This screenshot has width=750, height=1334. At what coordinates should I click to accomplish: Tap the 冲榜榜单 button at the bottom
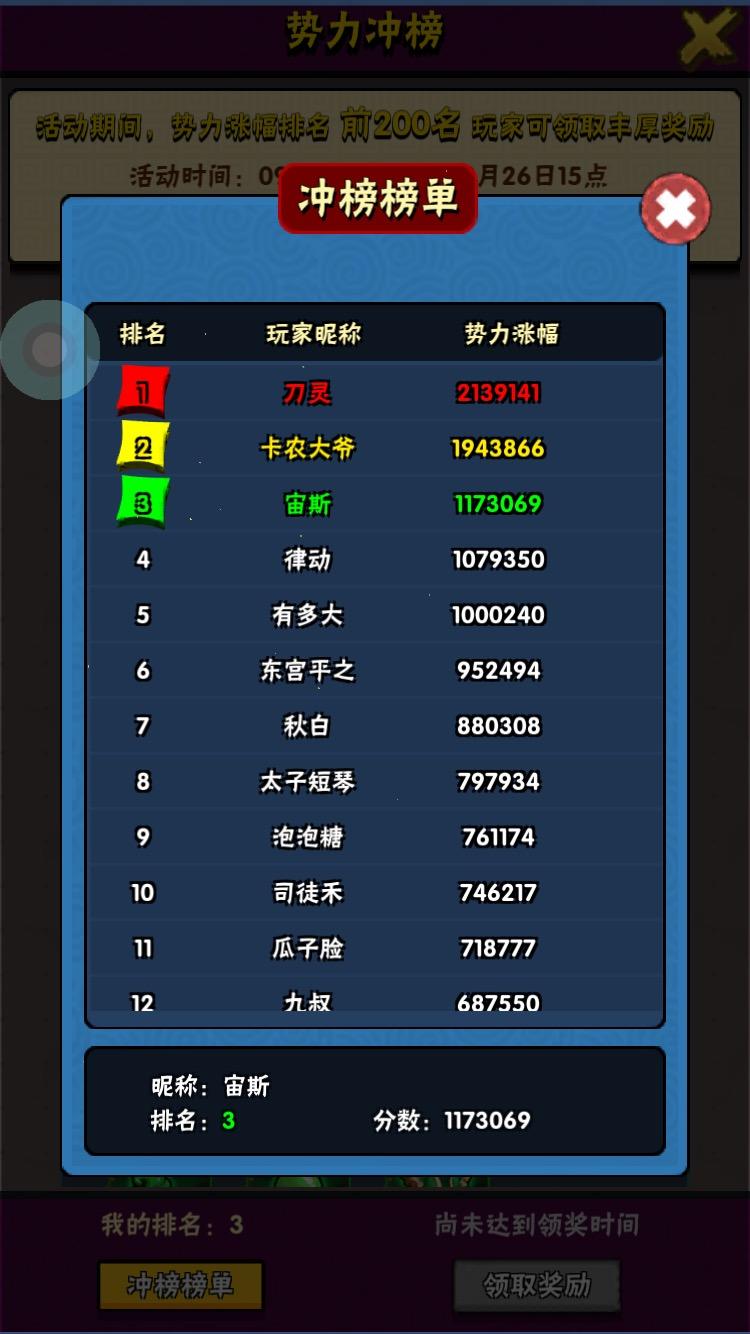tap(181, 1285)
